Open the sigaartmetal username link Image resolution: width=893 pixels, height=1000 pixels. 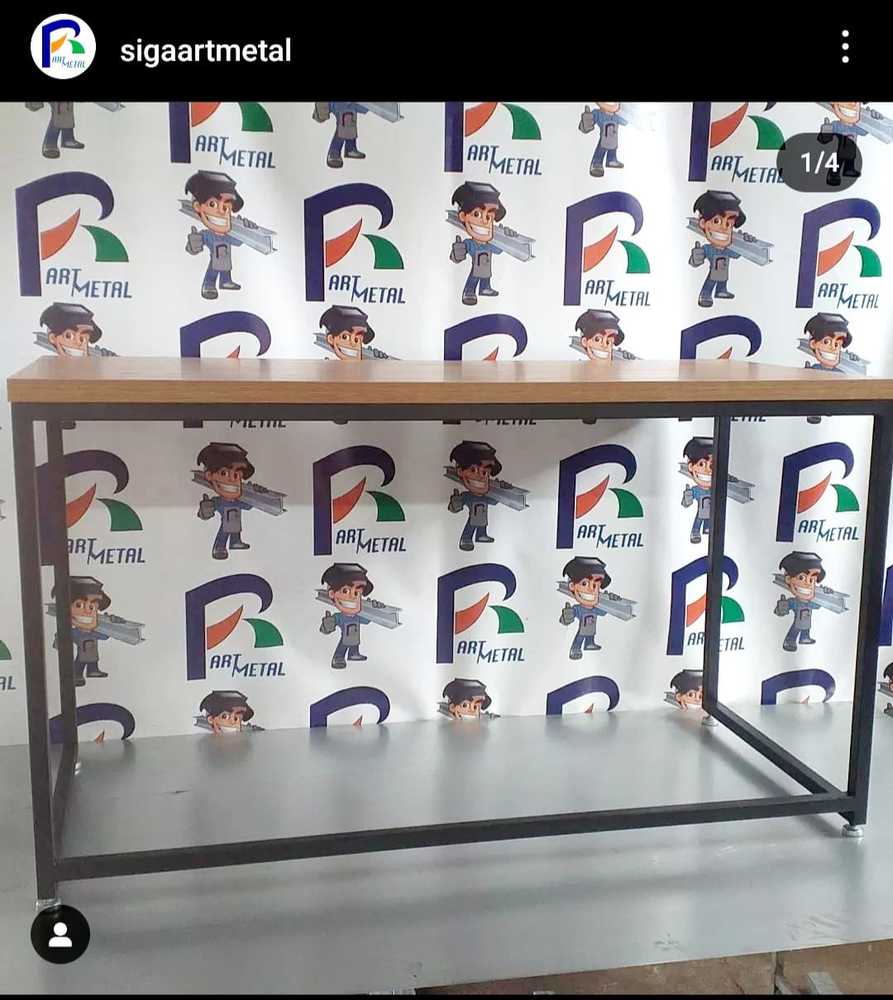(x=205, y=50)
